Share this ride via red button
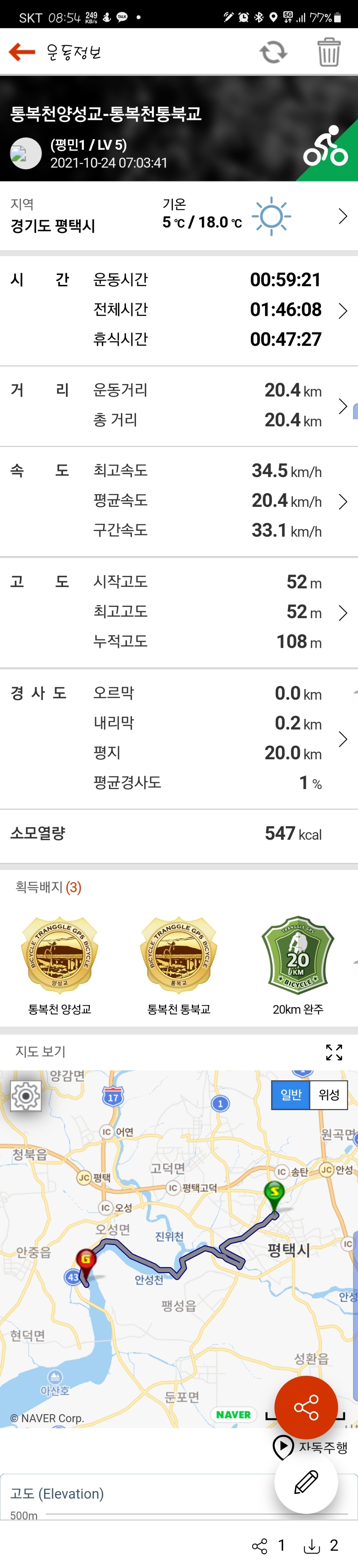This screenshot has height=1568, width=358. click(x=306, y=1407)
